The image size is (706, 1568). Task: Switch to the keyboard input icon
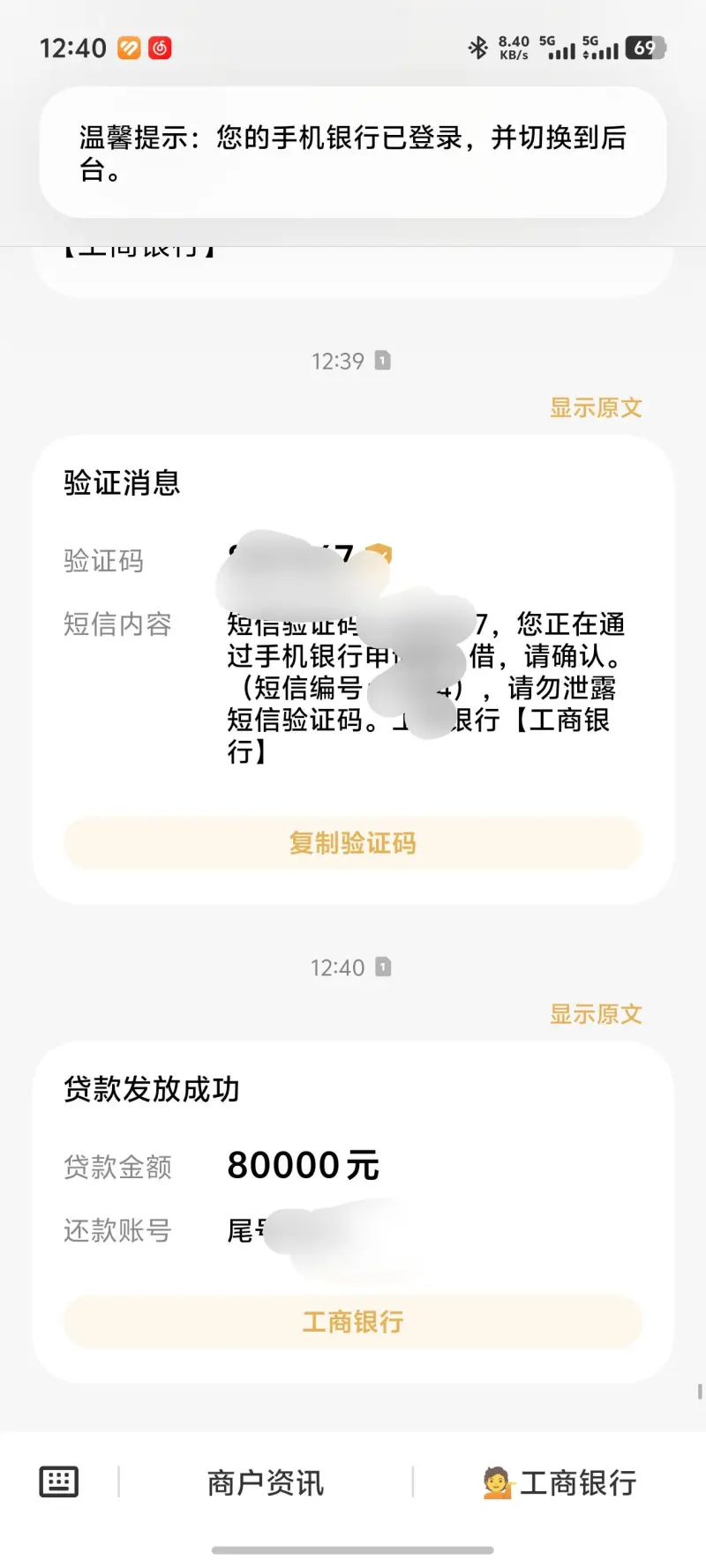tap(59, 1482)
